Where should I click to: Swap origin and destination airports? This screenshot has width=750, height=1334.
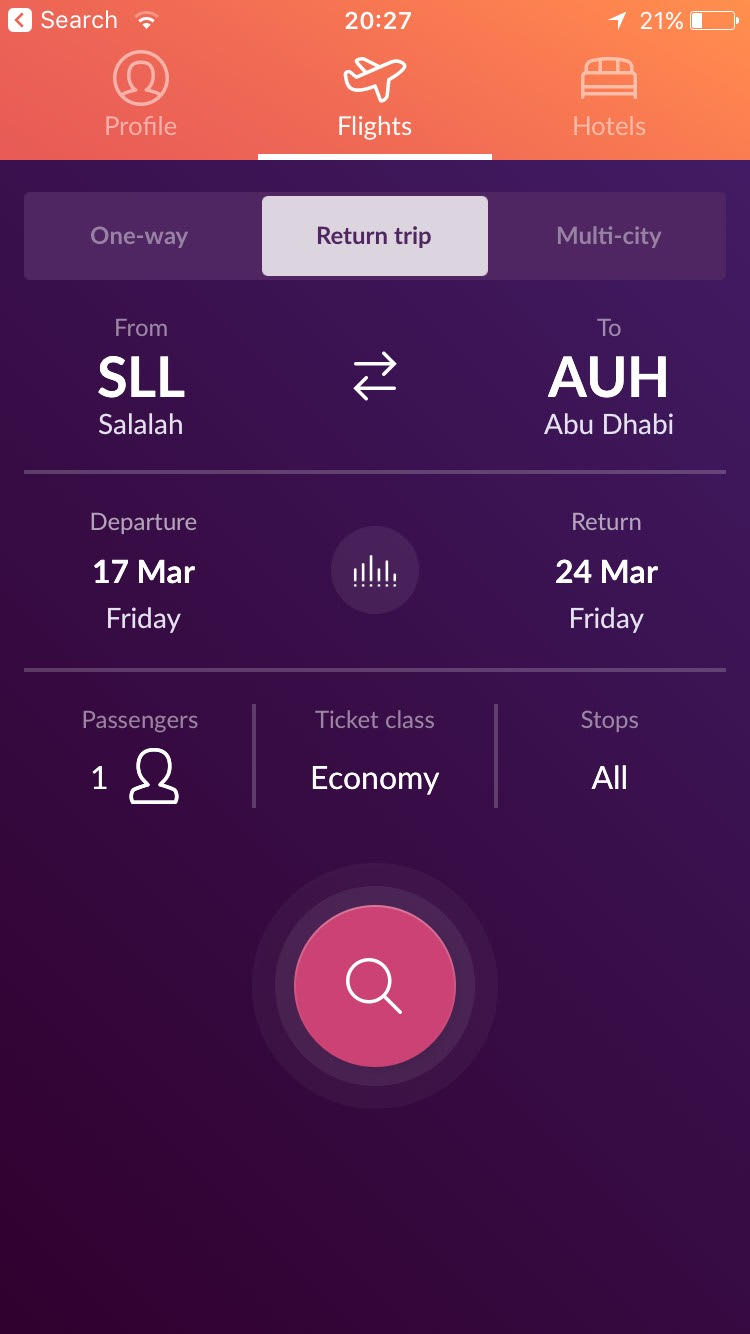coord(375,378)
